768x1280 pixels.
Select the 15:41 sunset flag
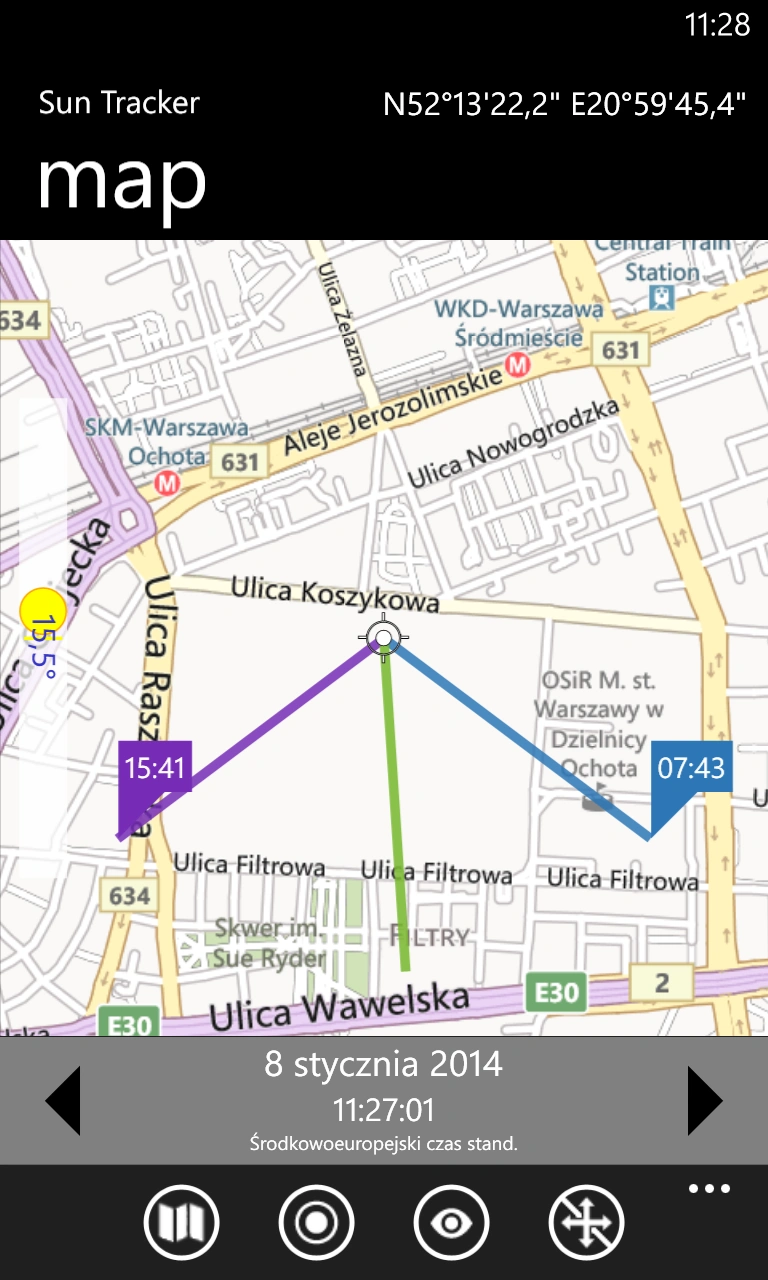155,768
